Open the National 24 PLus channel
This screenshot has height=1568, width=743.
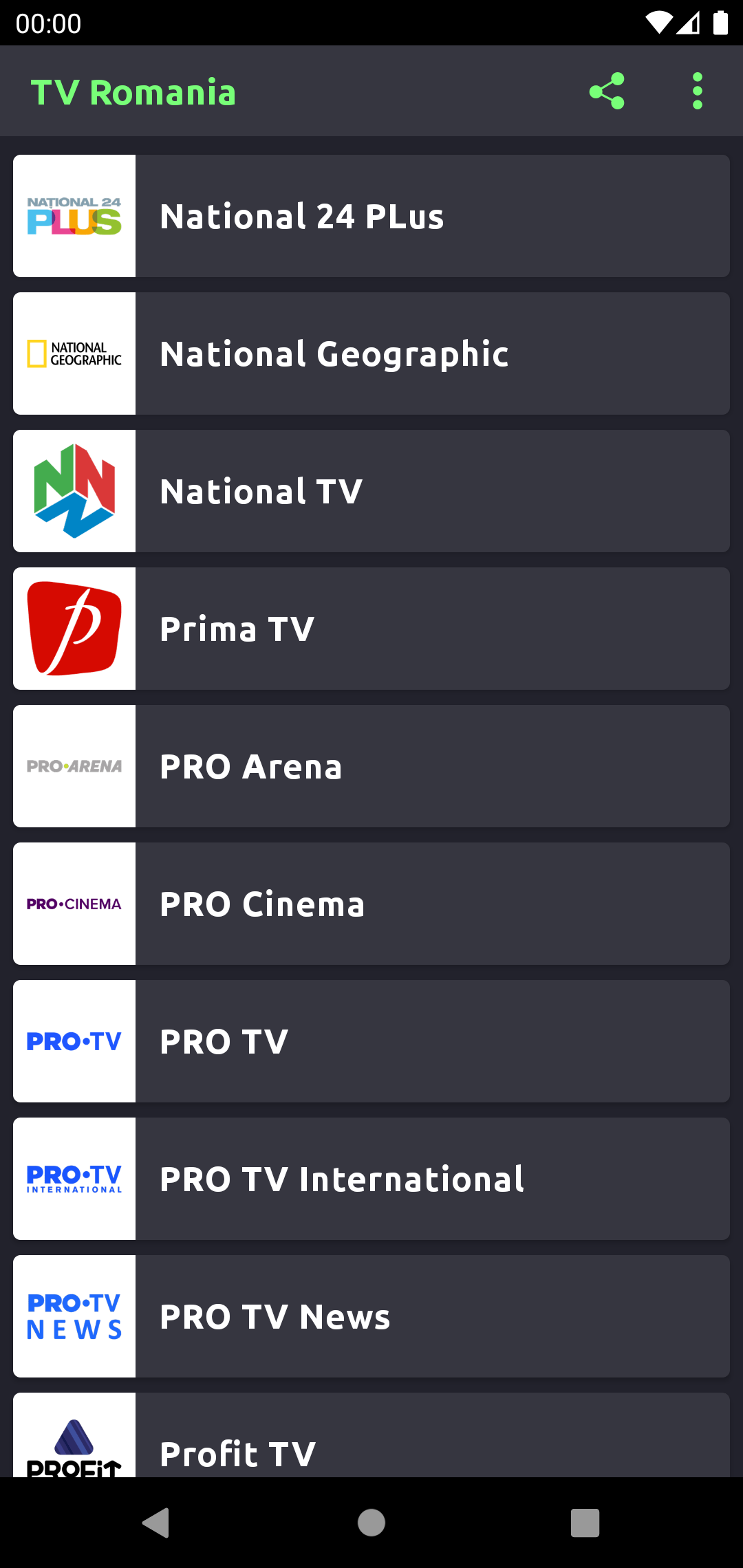(x=371, y=216)
